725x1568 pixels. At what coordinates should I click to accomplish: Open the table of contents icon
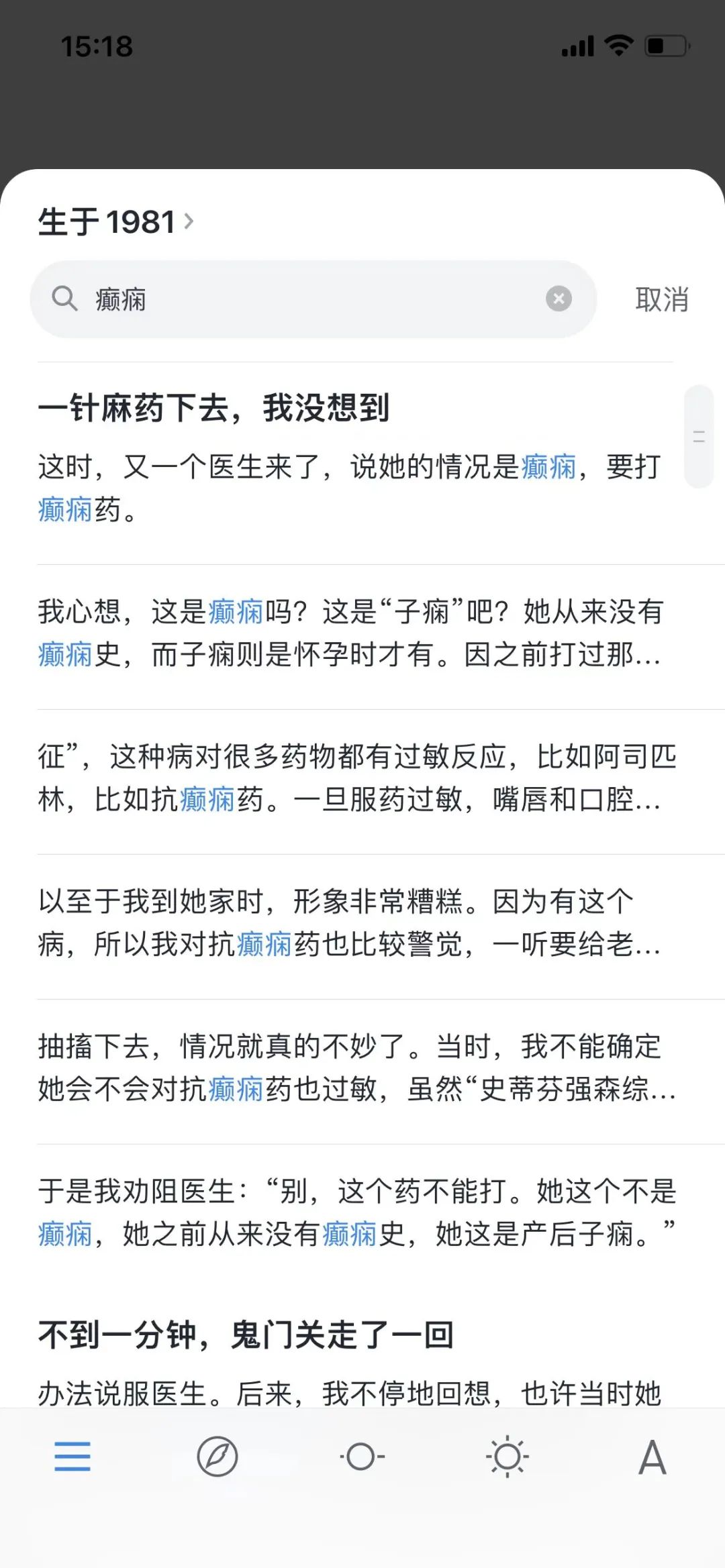coord(72,1457)
